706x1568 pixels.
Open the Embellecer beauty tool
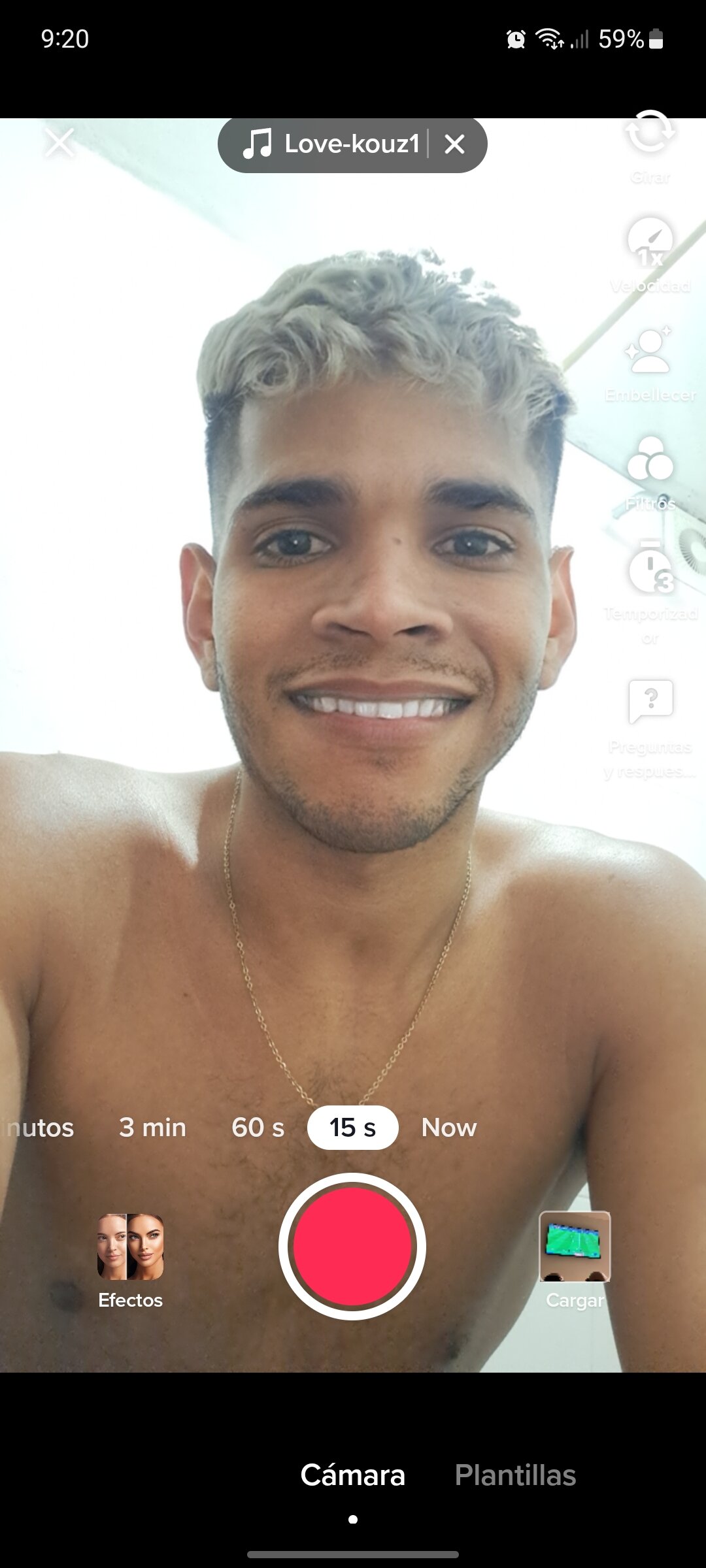coord(650,351)
